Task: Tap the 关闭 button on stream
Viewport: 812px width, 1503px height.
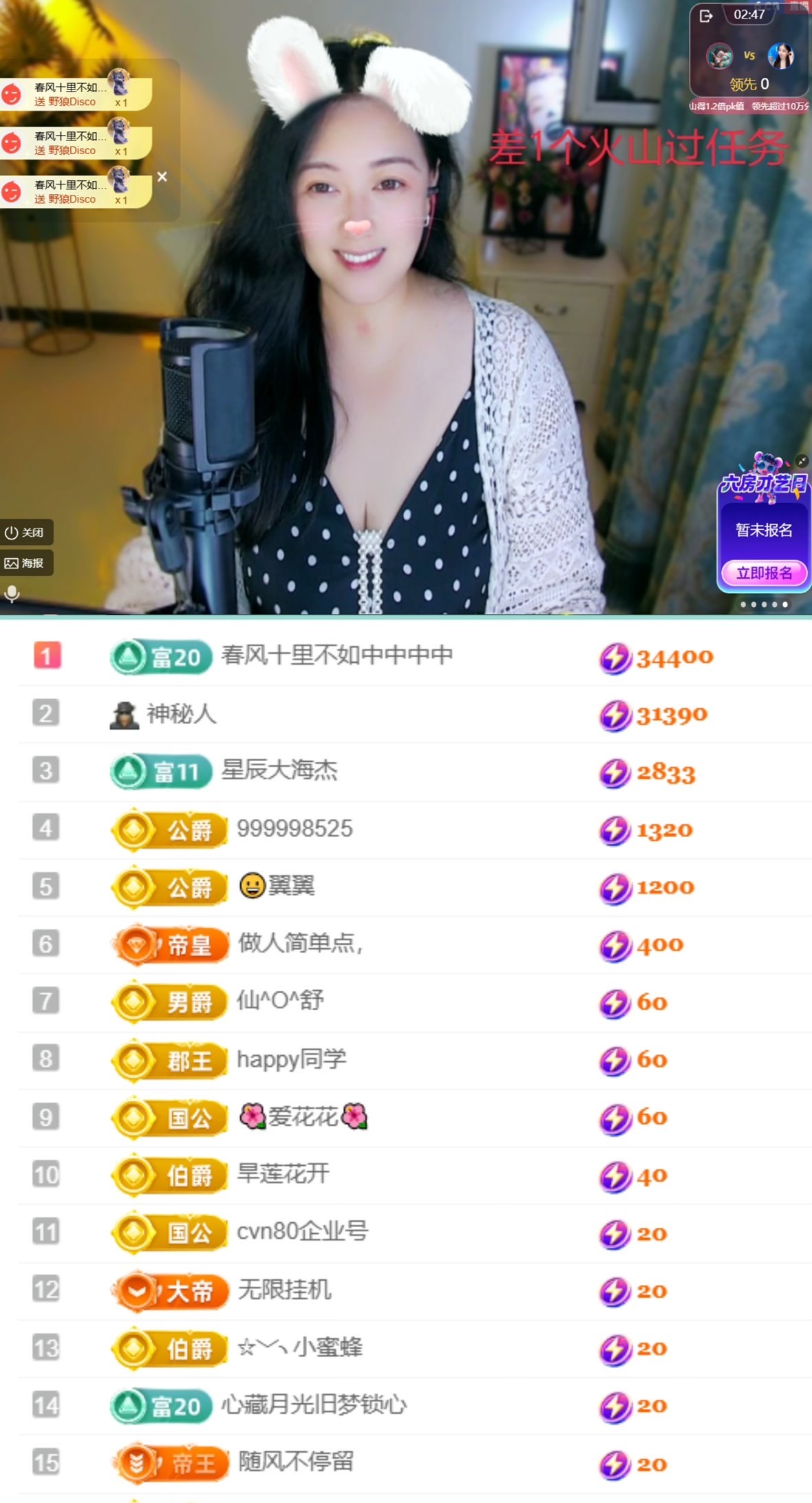Action: pyautogui.click(x=25, y=533)
